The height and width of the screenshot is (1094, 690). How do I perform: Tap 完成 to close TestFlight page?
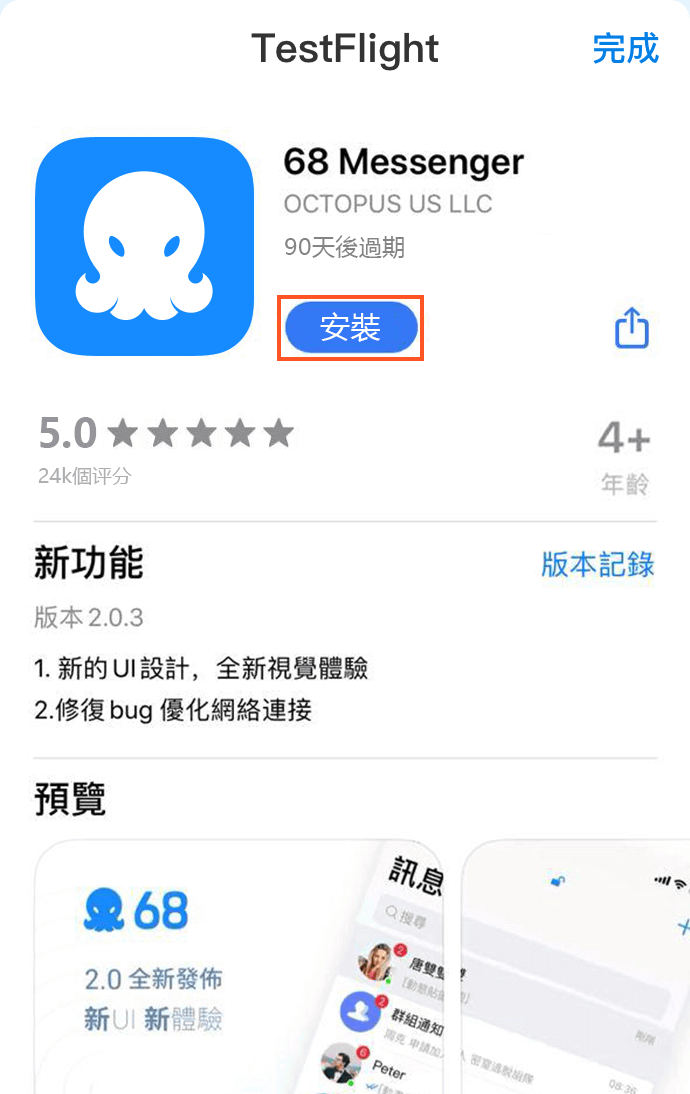pos(625,48)
